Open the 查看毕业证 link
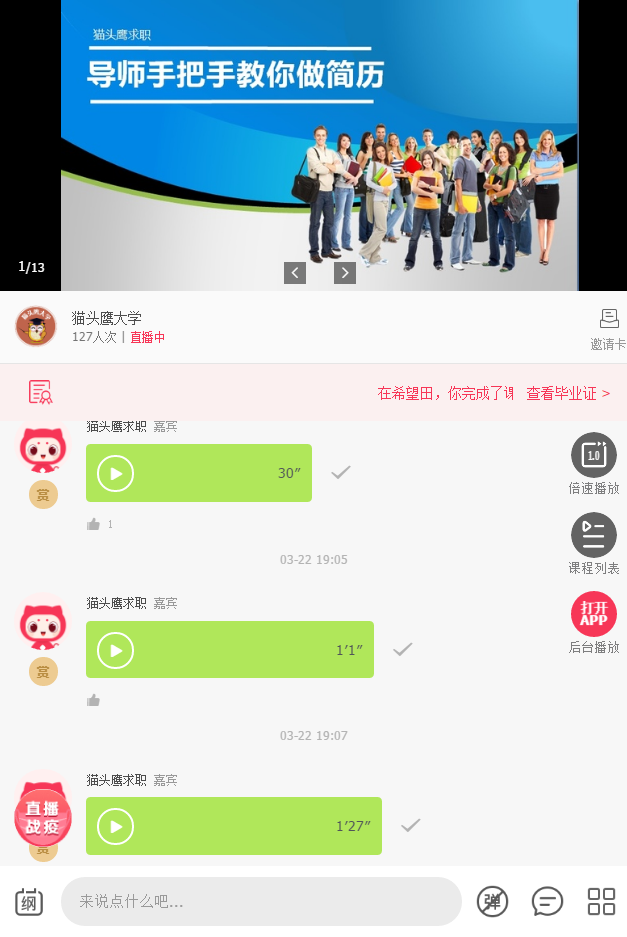 click(x=568, y=394)
